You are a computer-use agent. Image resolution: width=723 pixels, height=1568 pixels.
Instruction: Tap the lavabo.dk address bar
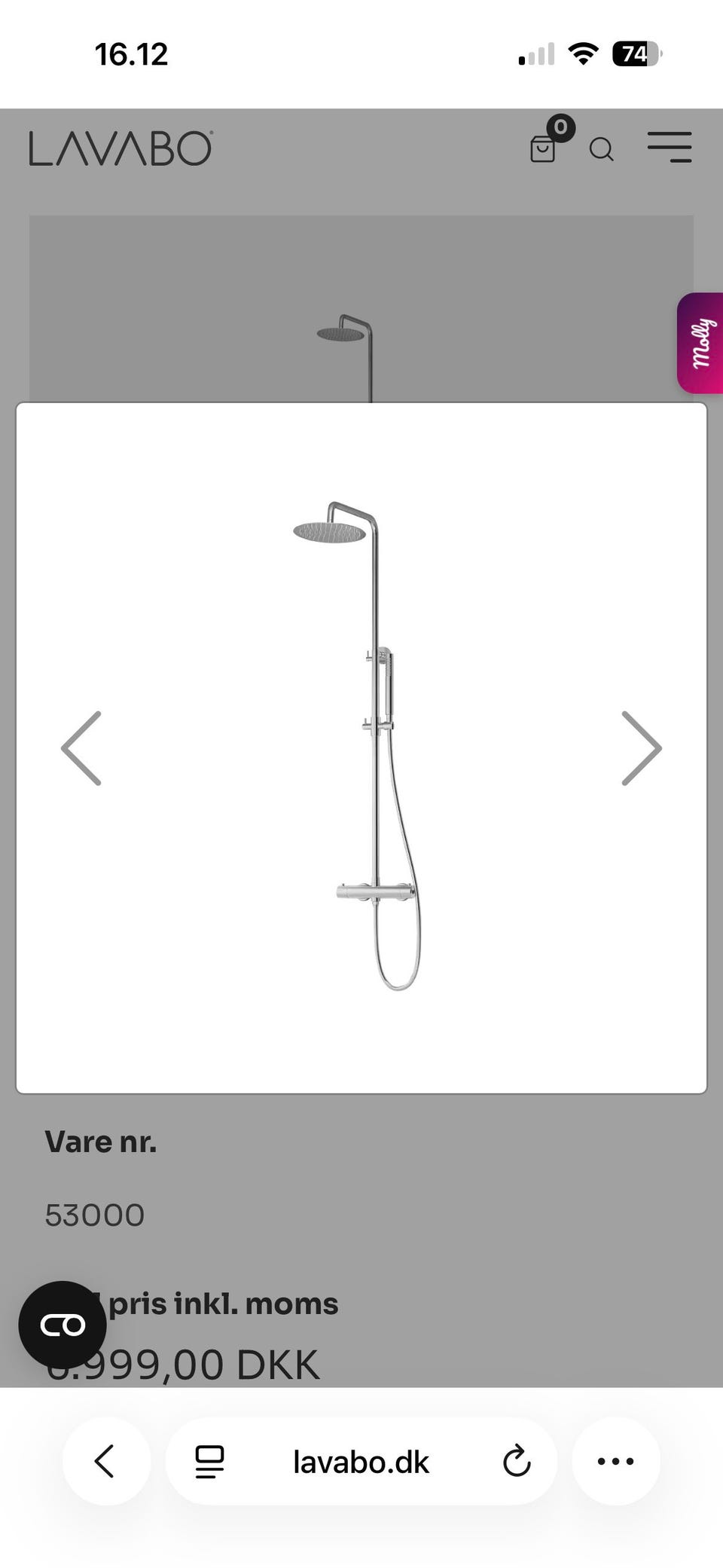pyautogui.click(x=361, y=1462)
